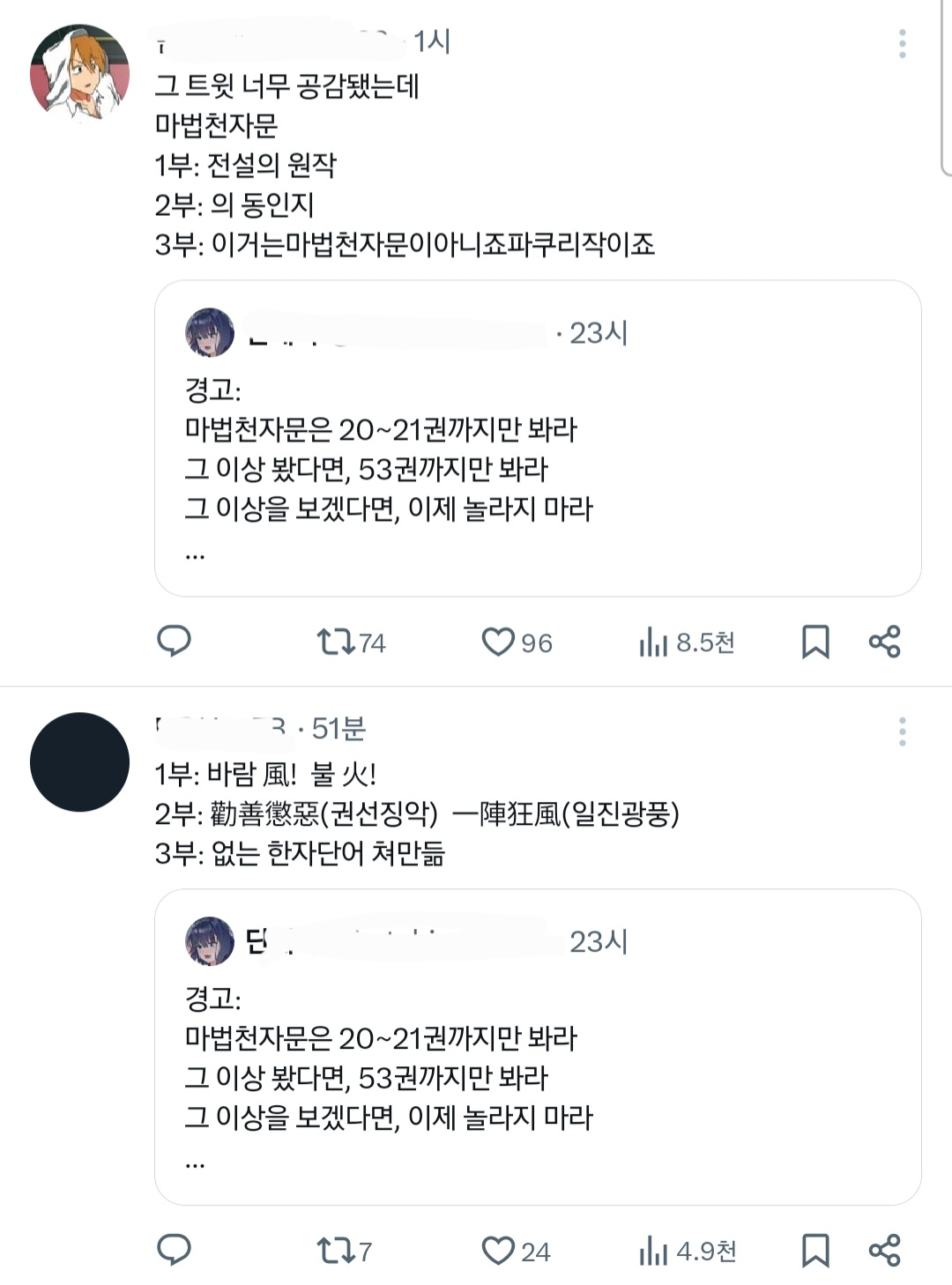Share the tweet with 4.9천 views
This screenshot has width=952, height=1285.
coord(884,1251)
